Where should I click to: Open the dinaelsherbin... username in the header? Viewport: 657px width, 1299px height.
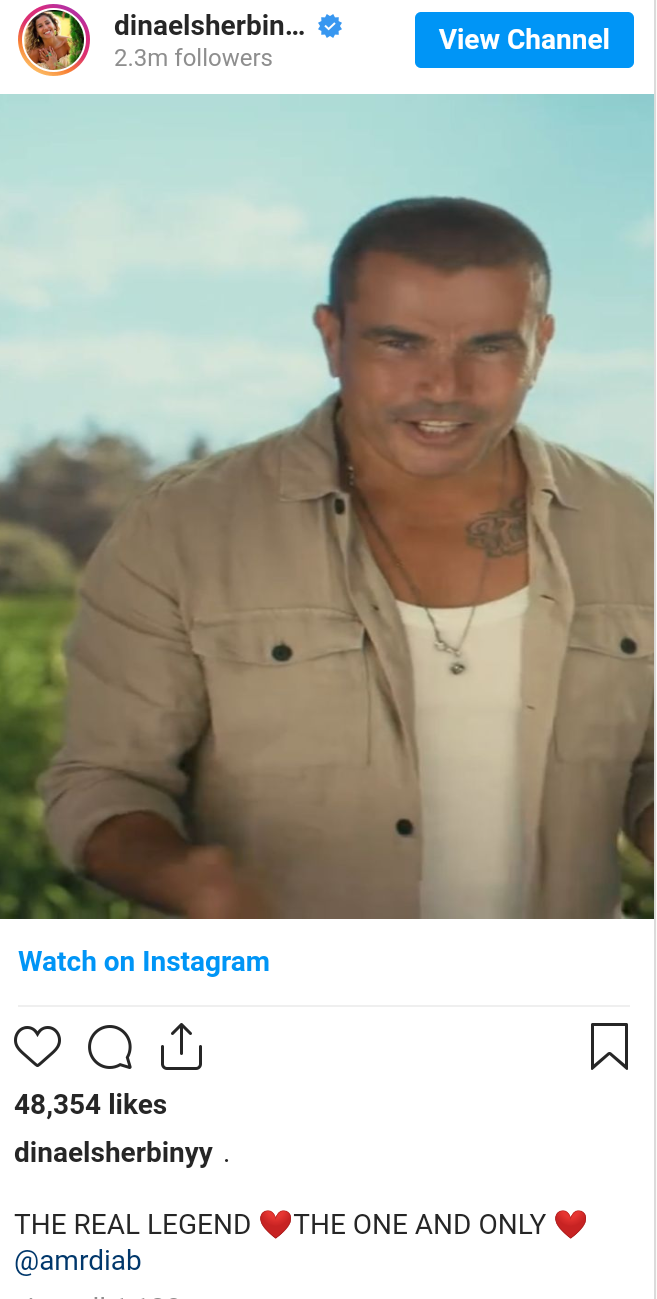click(x=210, y=27)
